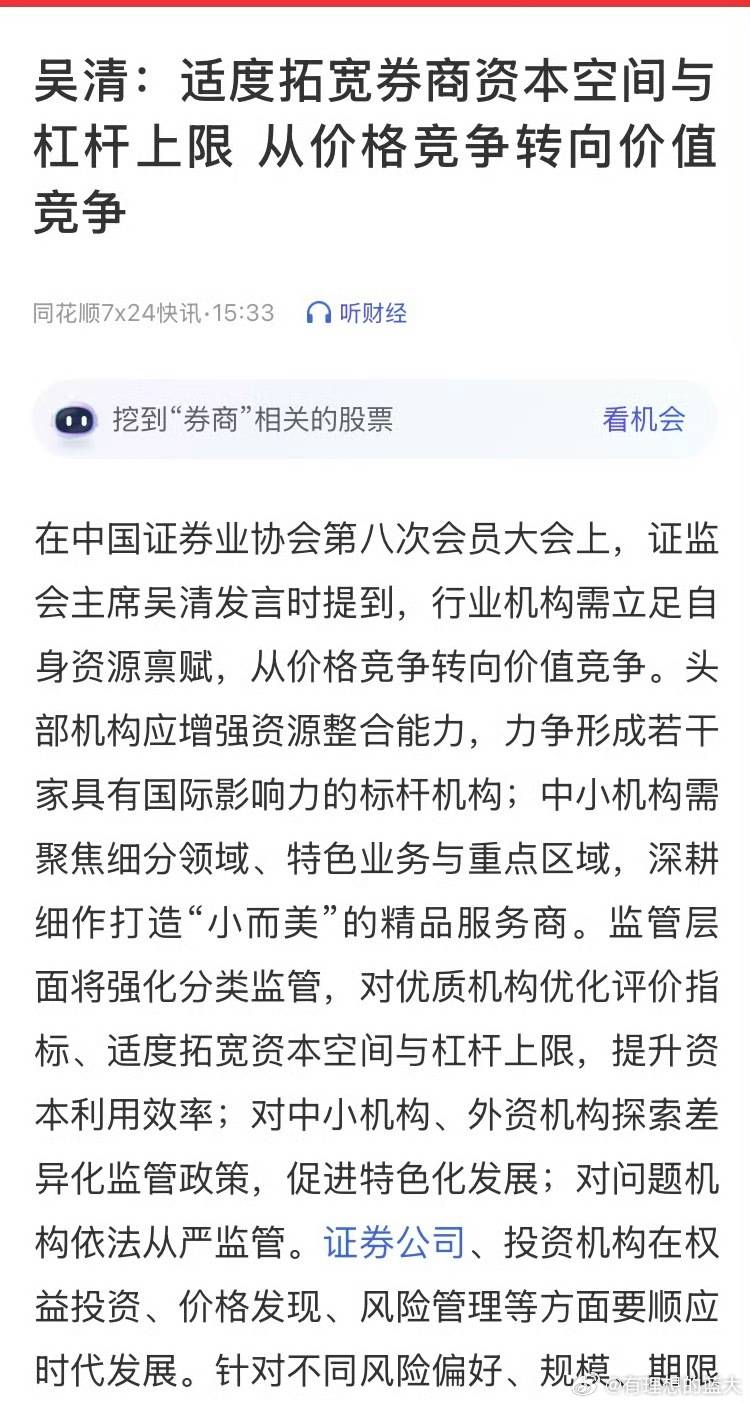Play the 听财经 audio version
750x1404 pixels.
(x=357, y=313)
